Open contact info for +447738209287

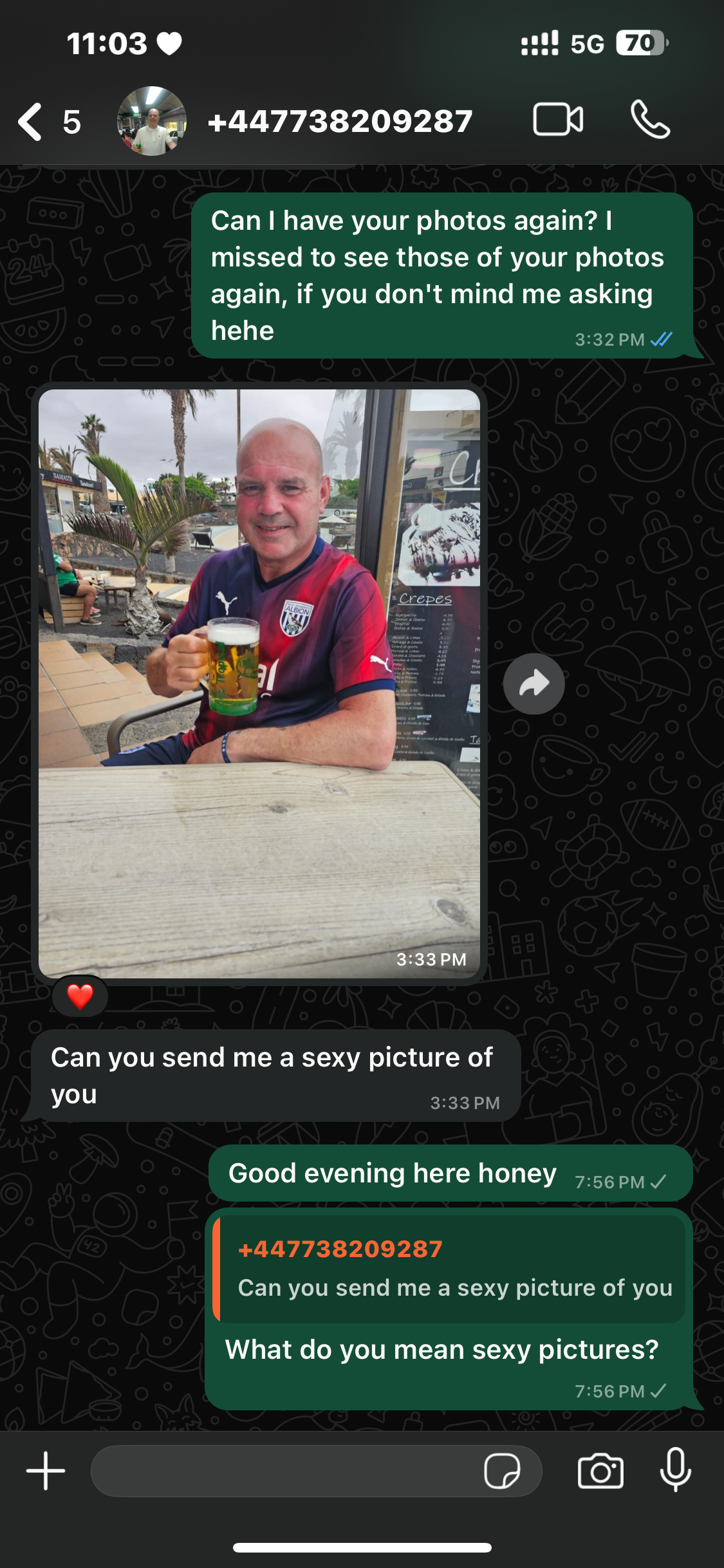coord(340,121)
